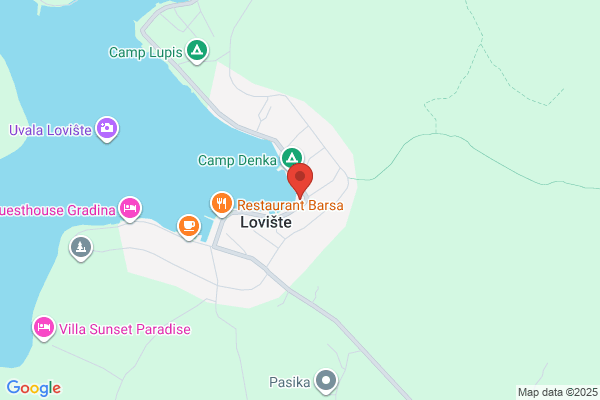This screenshot has height=400, width=600.
Task: Open the Villa Sunset Paradise lodging pin
Action: [x=44, y=328]
